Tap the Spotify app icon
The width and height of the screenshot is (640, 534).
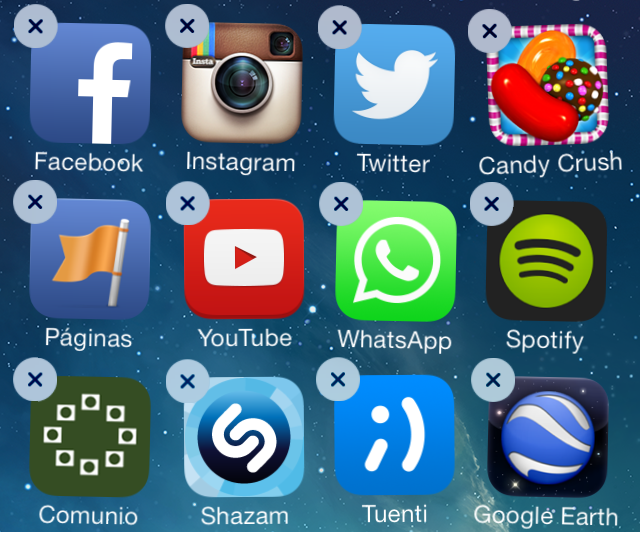click(546, 260)
